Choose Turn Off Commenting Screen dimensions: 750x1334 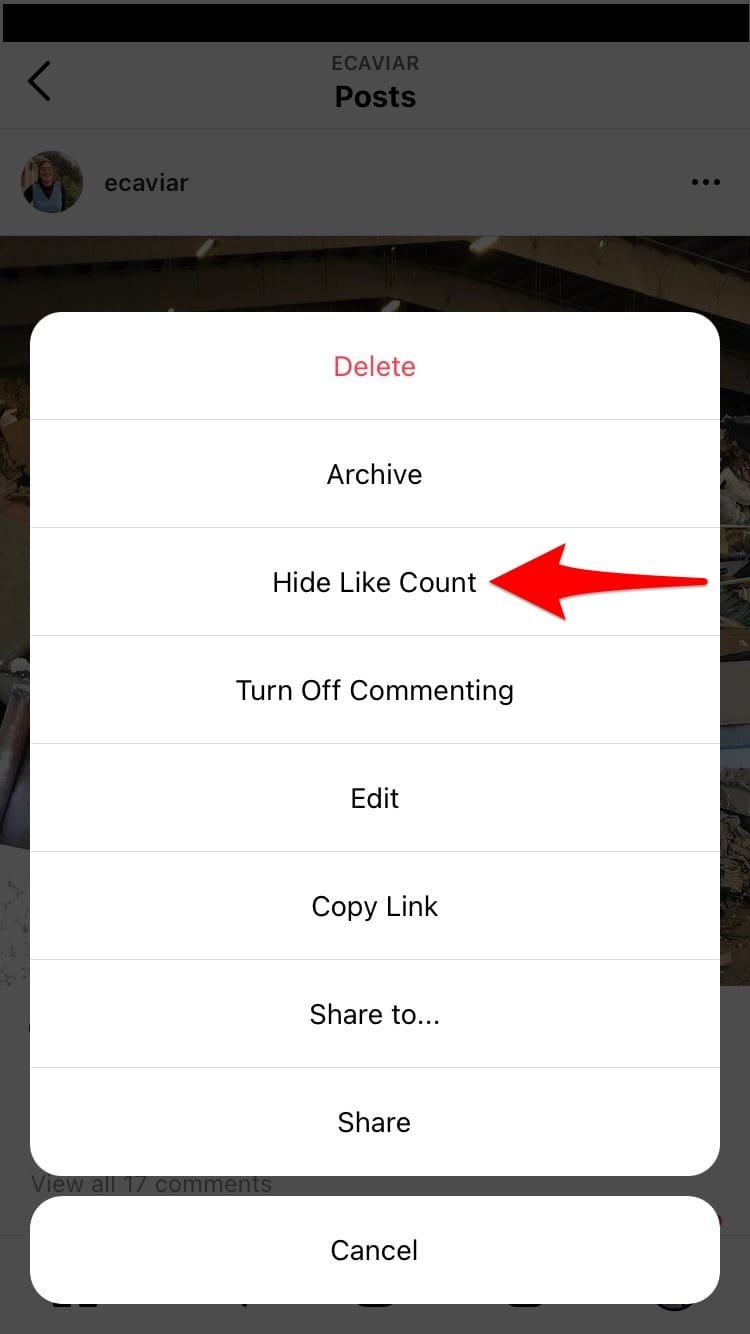(375, 690)
